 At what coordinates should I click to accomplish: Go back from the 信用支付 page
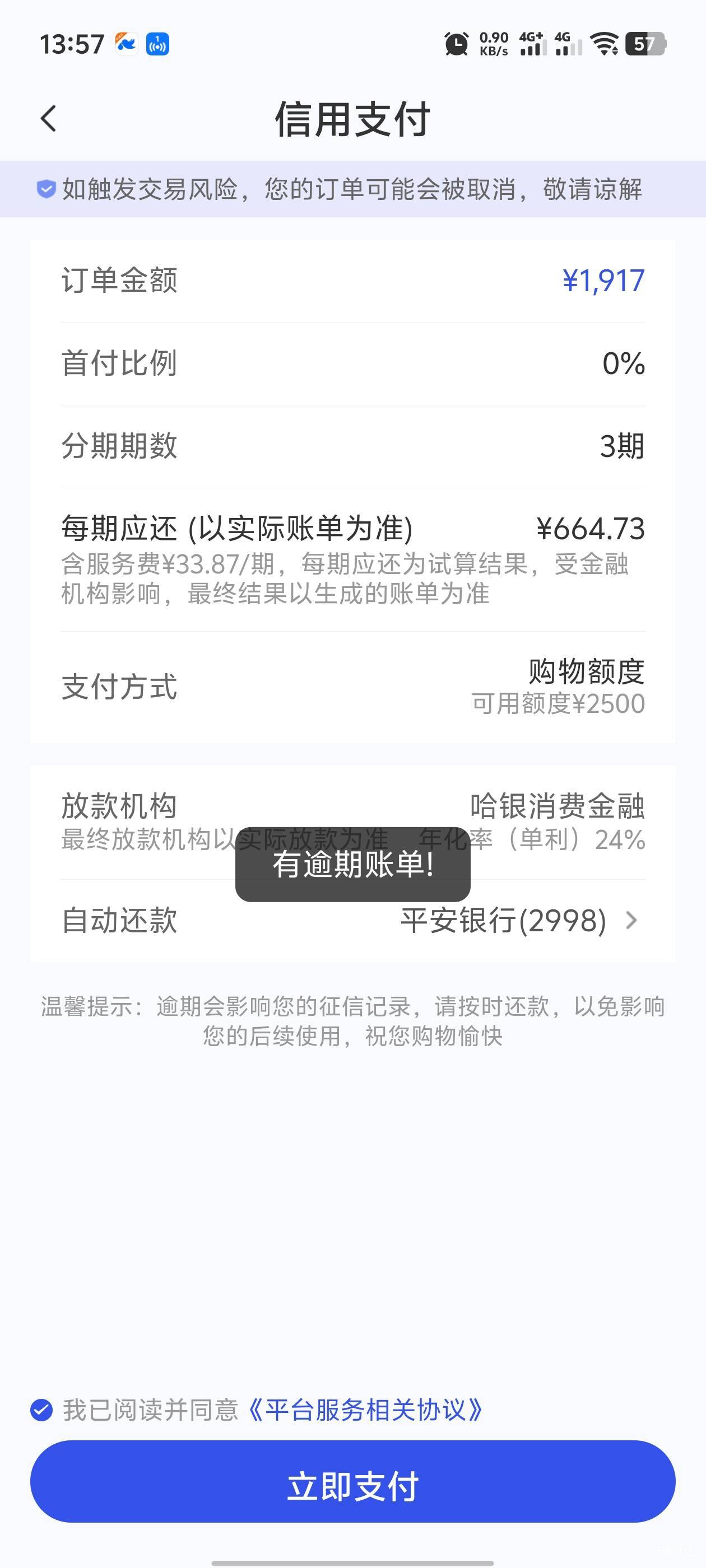point(49,118)
